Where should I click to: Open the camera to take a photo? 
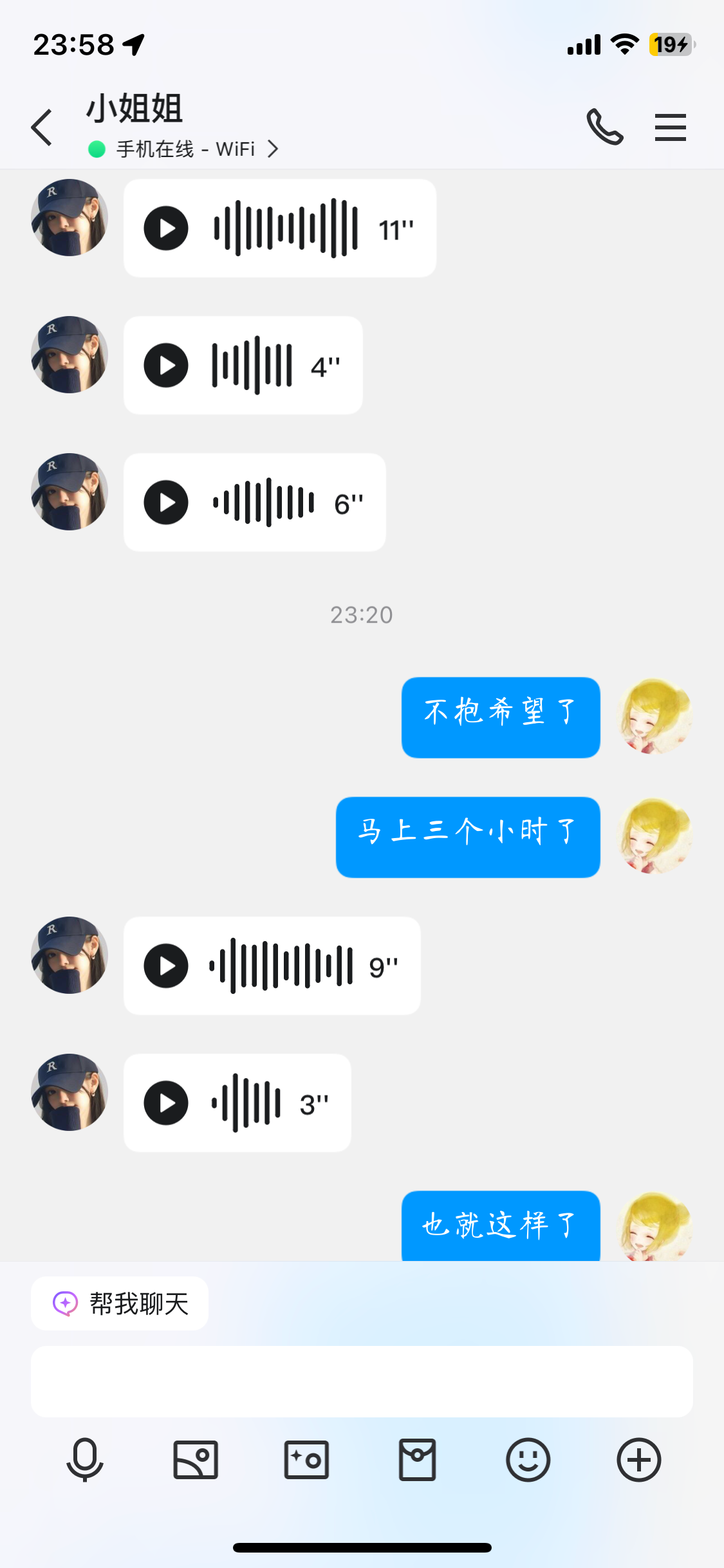[307, 1460]
